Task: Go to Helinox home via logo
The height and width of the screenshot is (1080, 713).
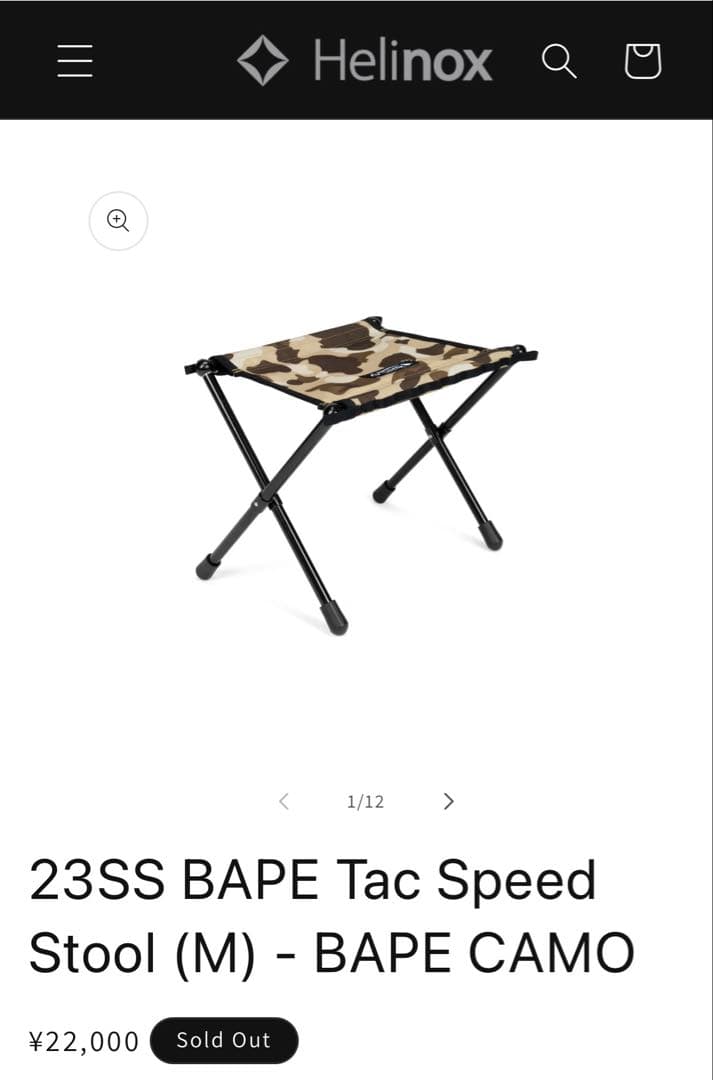Action: (x=365, y=61)
